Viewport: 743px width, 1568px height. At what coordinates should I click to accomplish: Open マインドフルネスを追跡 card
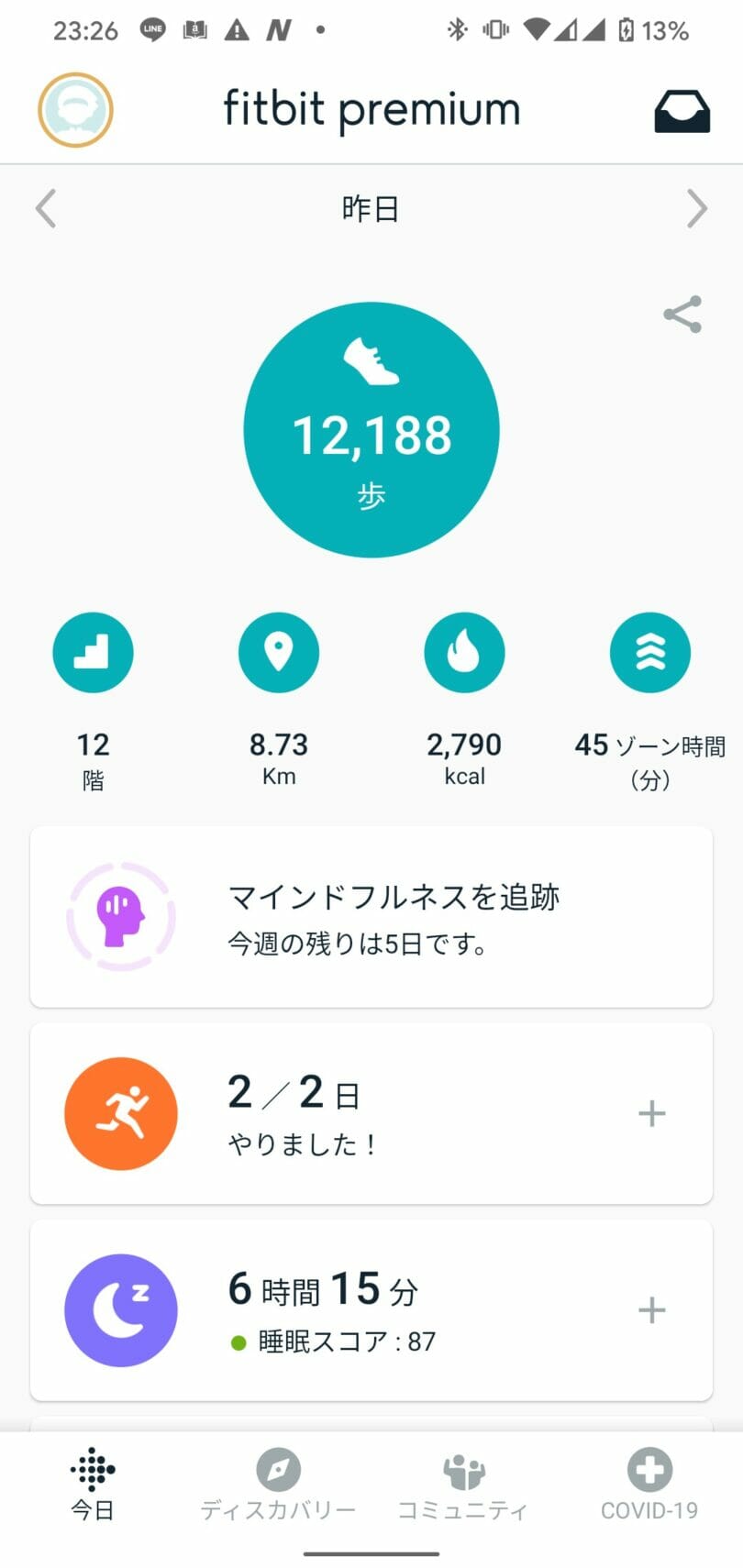(371, 916)
